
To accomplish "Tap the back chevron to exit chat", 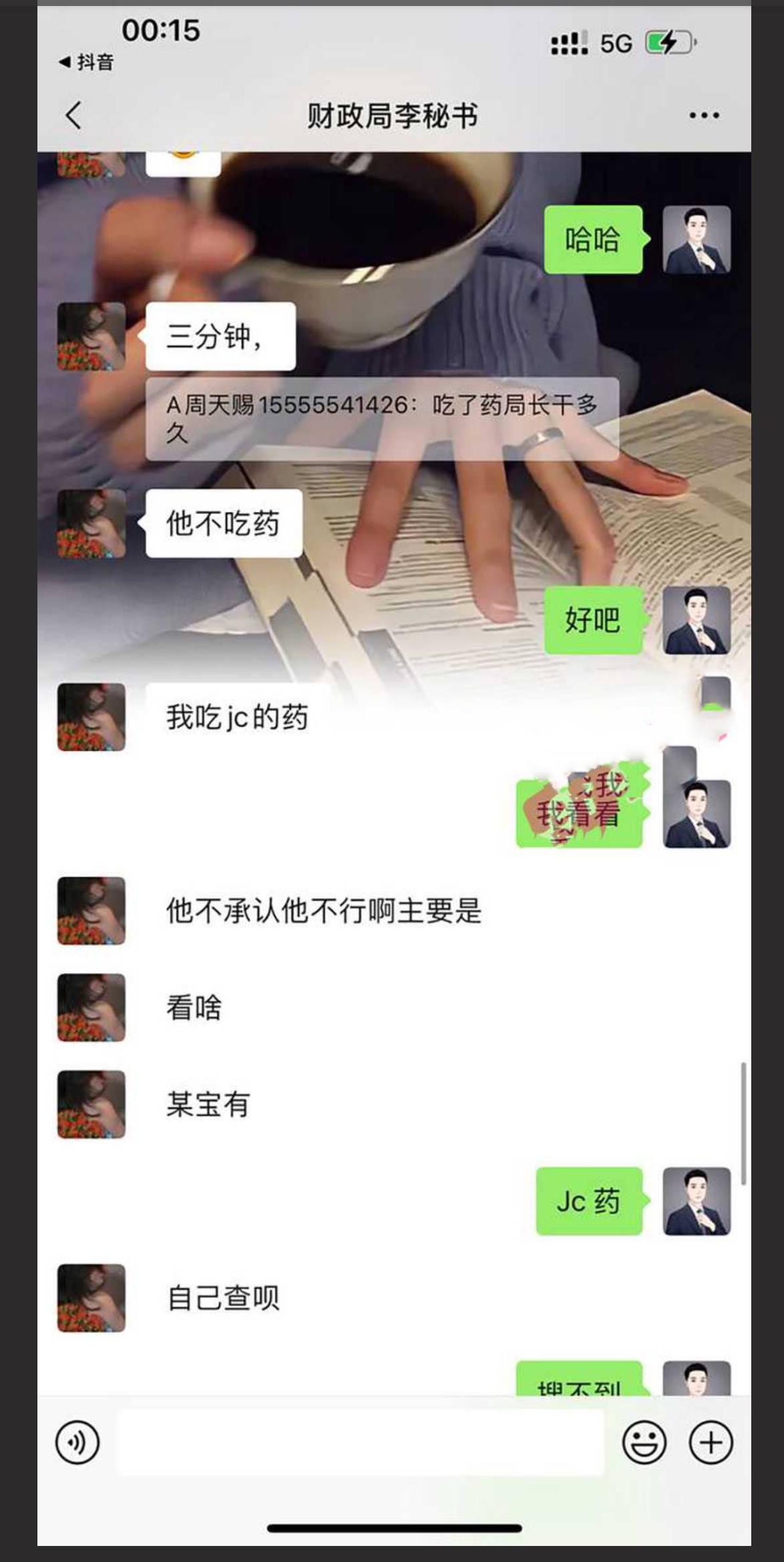I will point(74,115).
